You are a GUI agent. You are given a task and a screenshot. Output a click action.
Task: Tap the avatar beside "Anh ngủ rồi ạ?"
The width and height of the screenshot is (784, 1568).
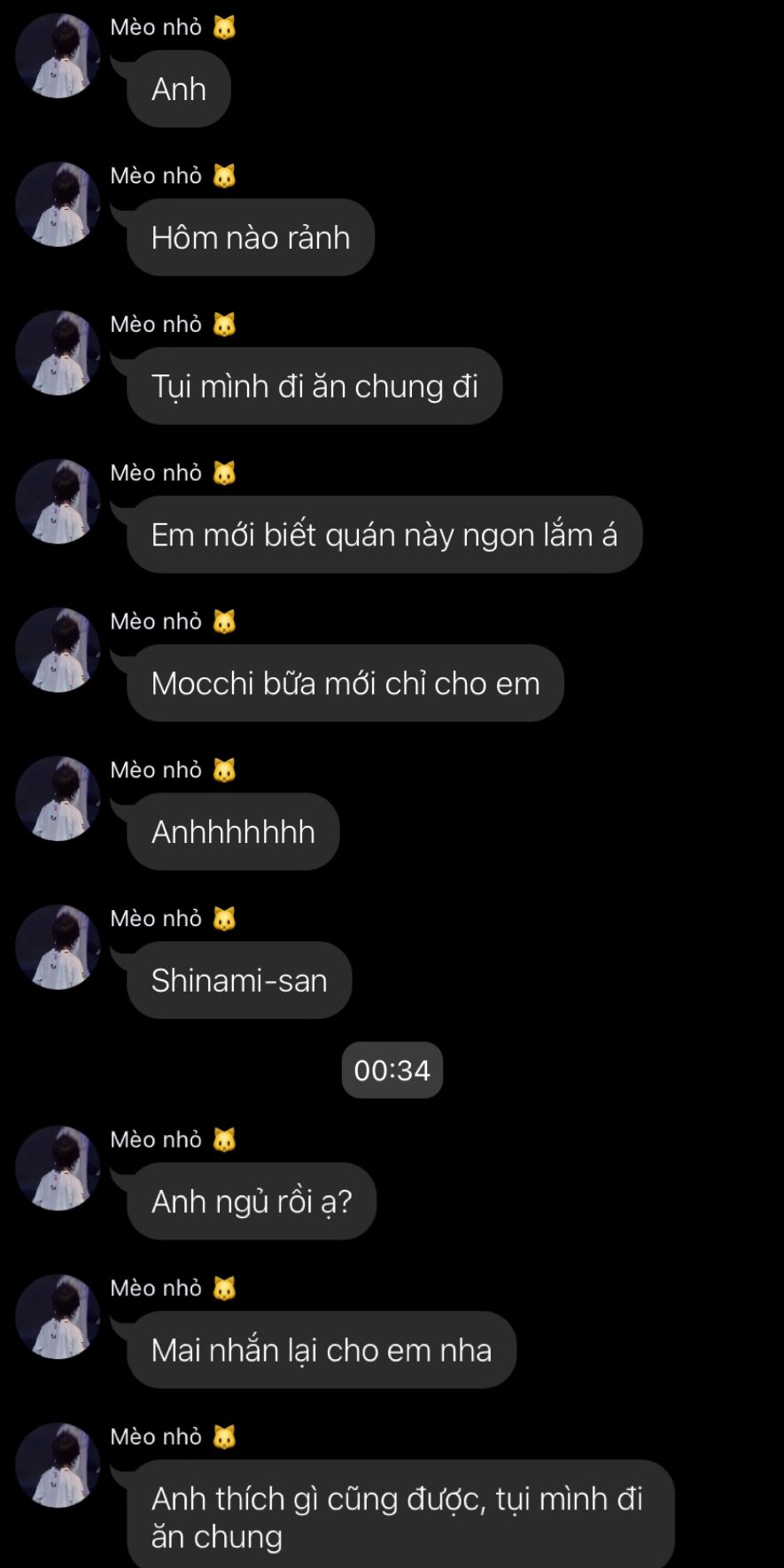(x=58, y=1169)
